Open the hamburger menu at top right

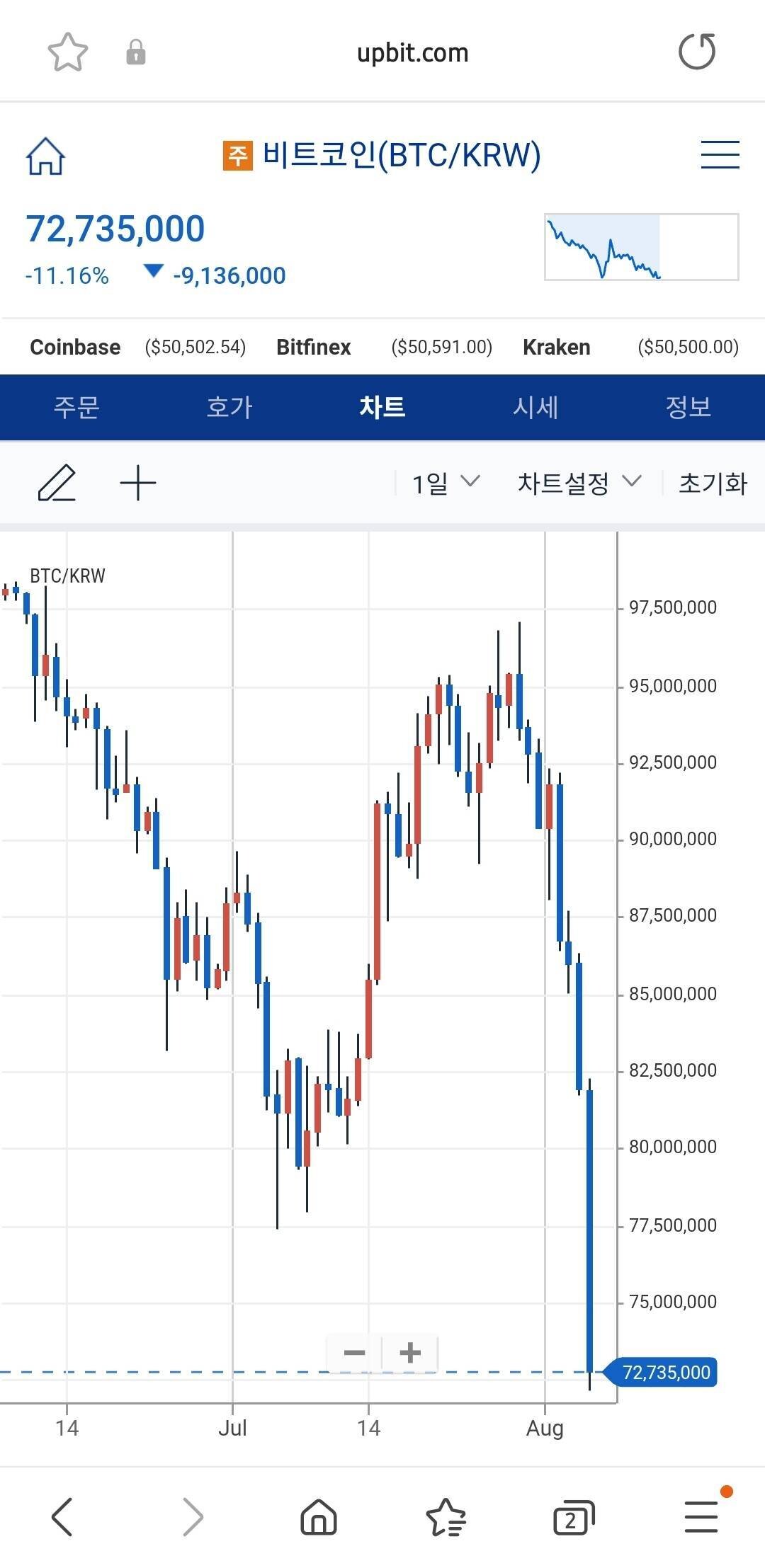click(718, 156)
